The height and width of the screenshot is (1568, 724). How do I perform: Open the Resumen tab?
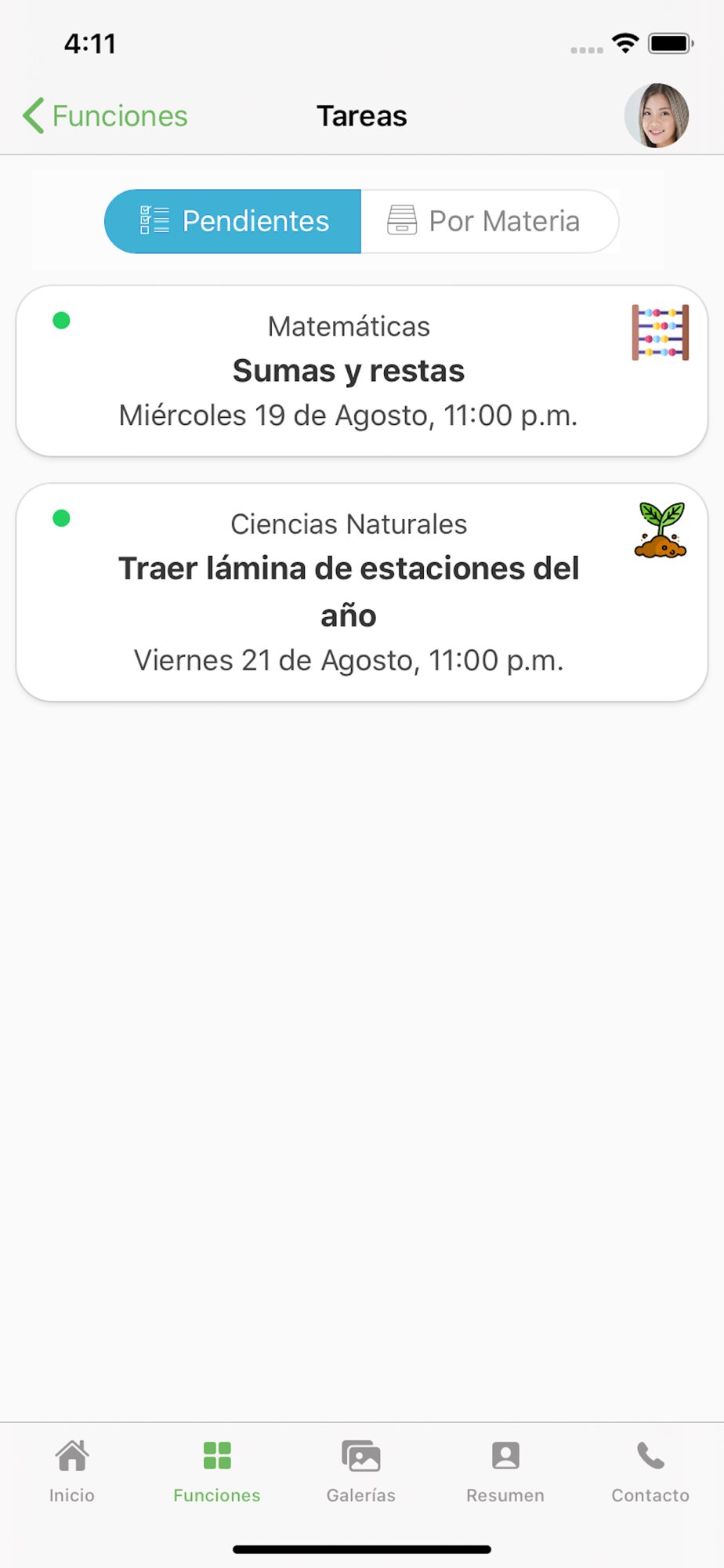coord(505,1472)
